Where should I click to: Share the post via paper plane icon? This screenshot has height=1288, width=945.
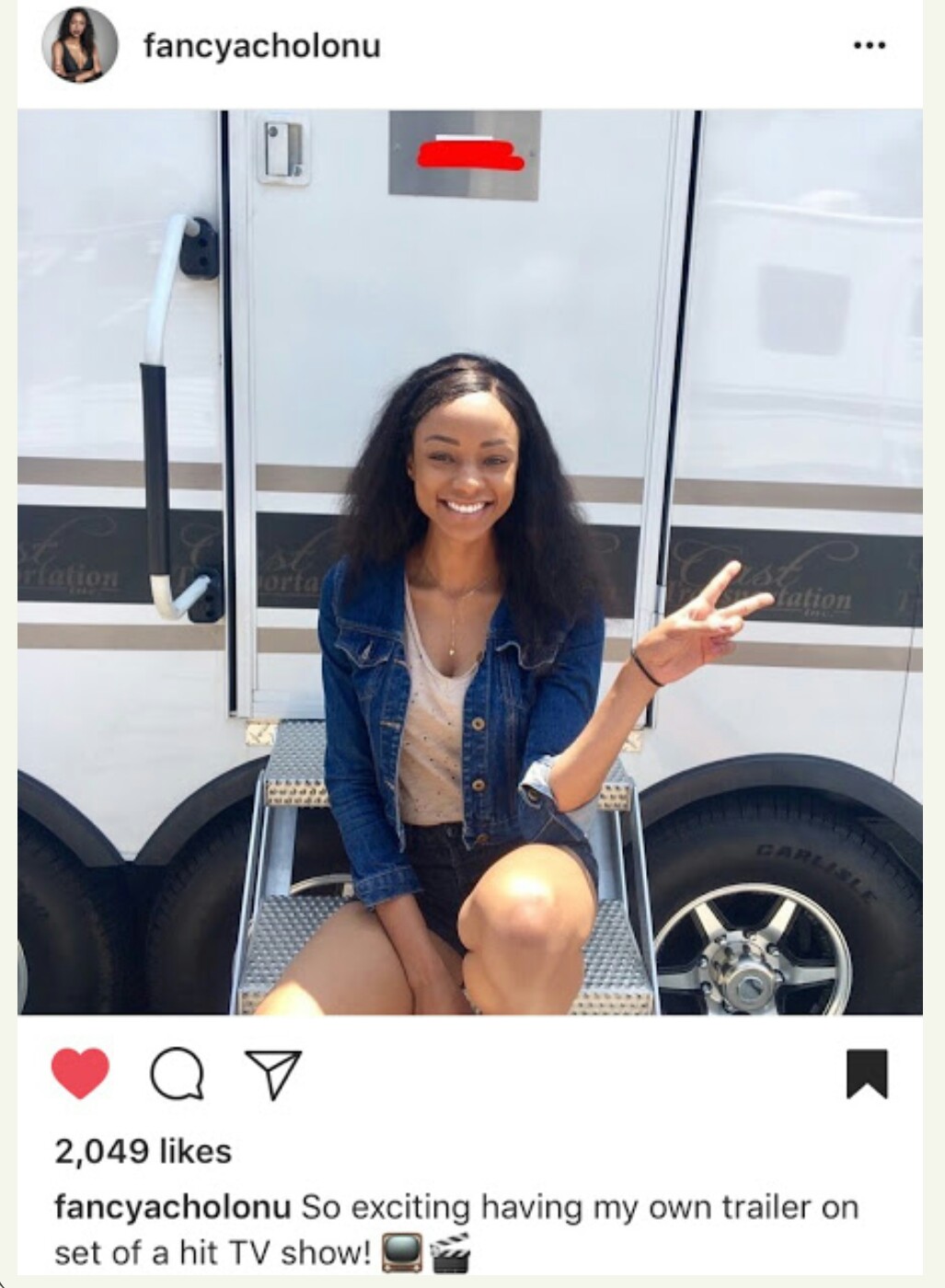tap(273, 1074)
